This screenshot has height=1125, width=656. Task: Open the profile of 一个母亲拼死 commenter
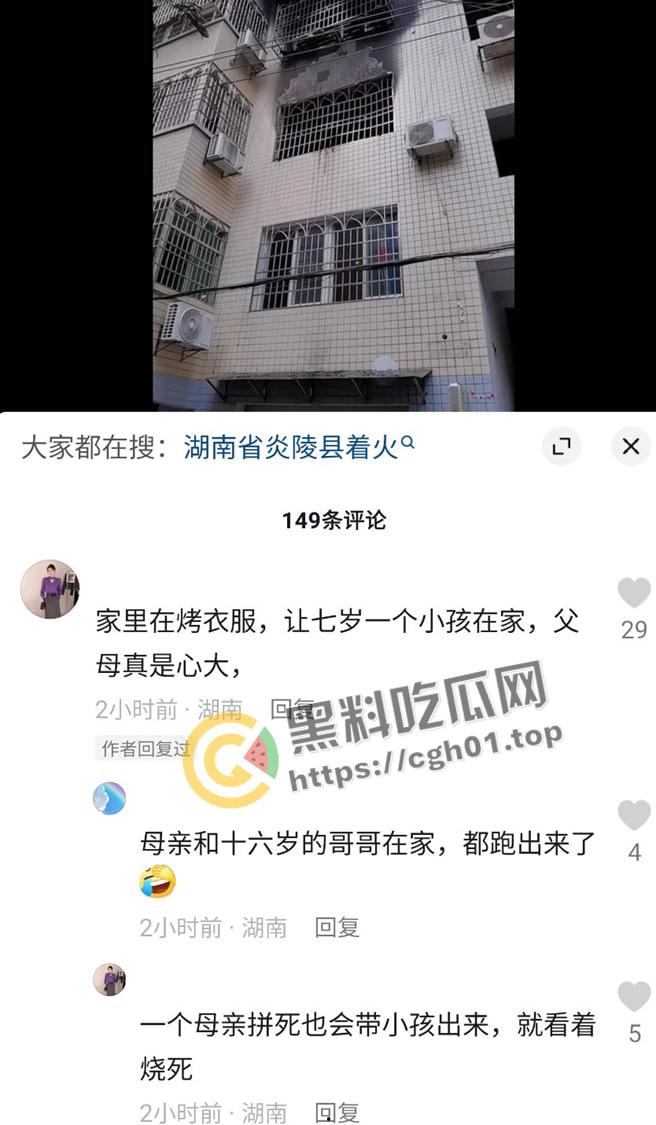(109, 979)
